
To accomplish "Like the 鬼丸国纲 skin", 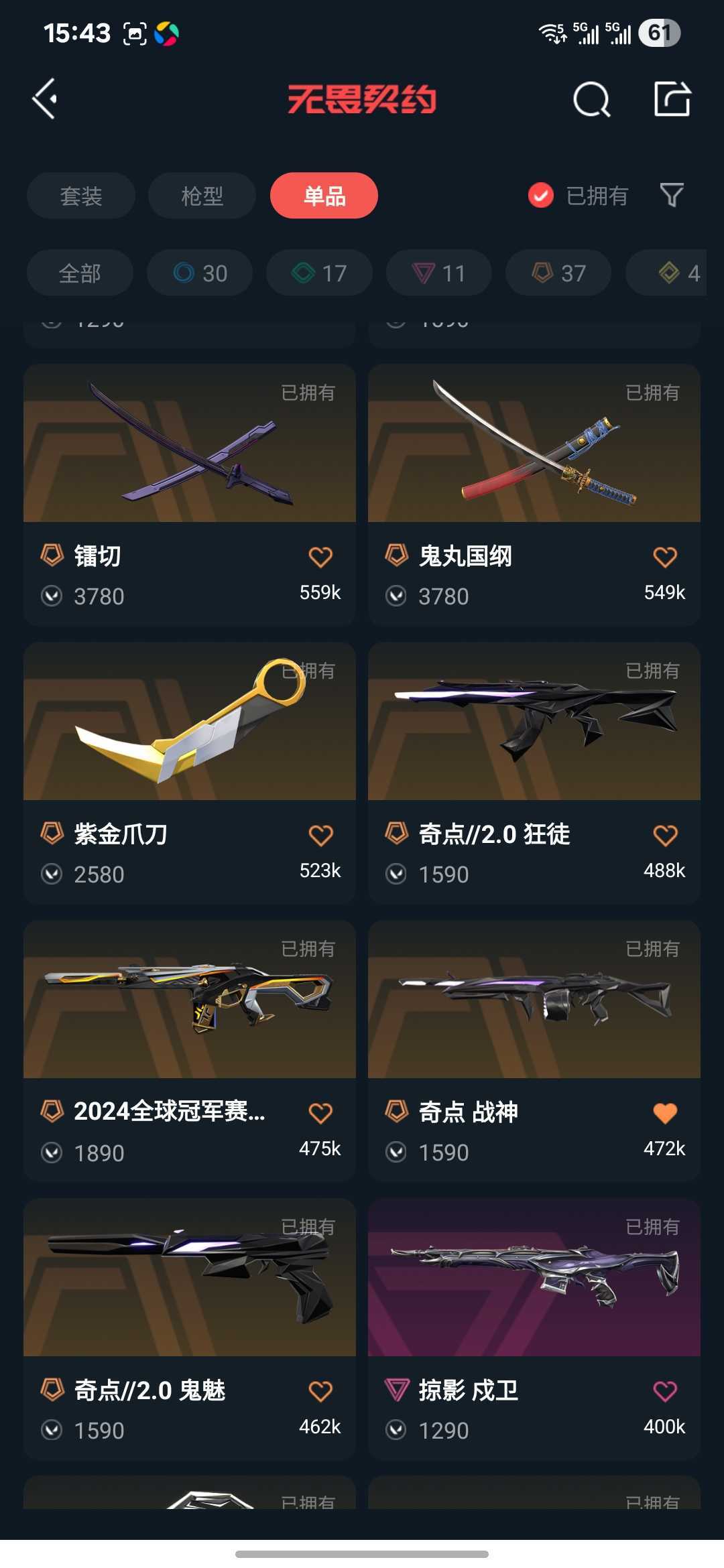I will point(665,557).
